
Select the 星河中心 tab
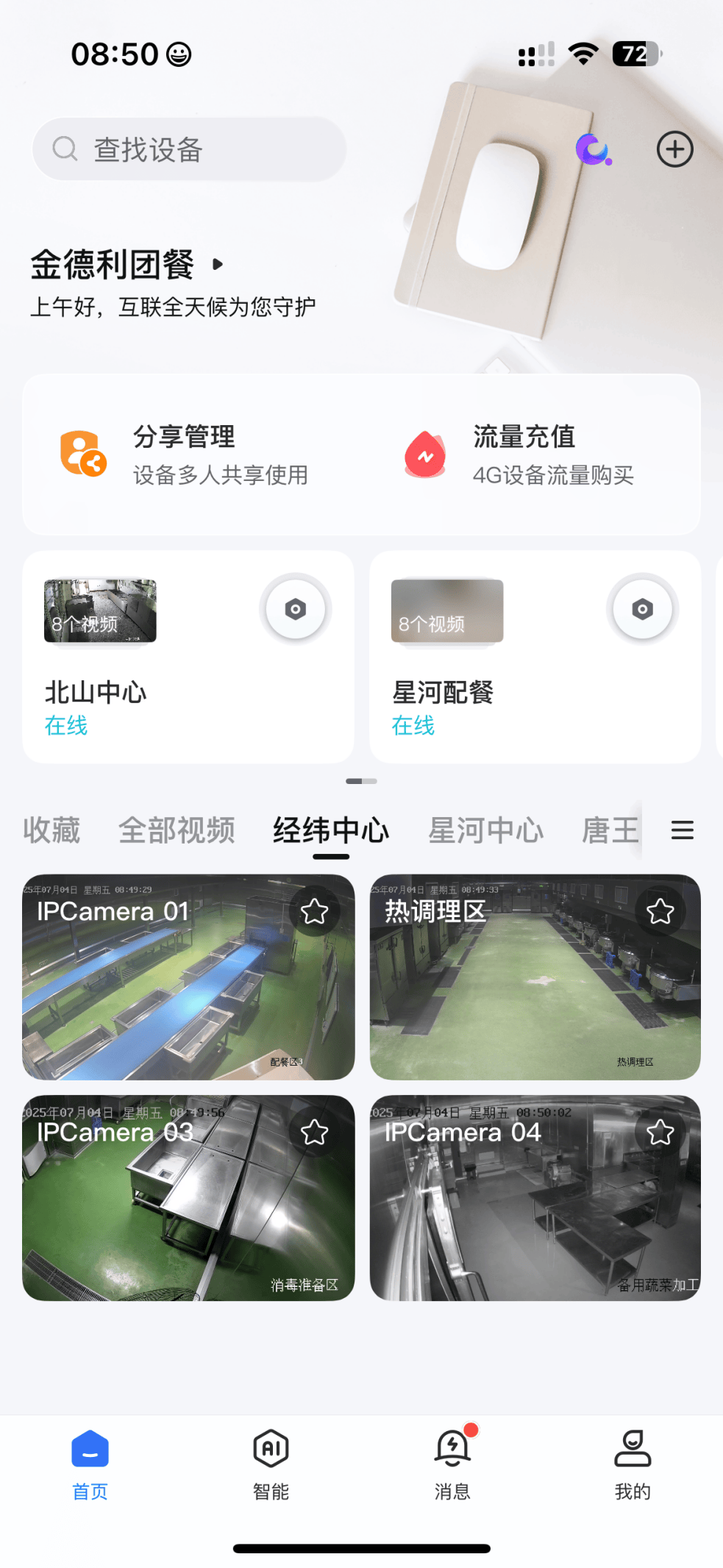(x=485, y=830)
